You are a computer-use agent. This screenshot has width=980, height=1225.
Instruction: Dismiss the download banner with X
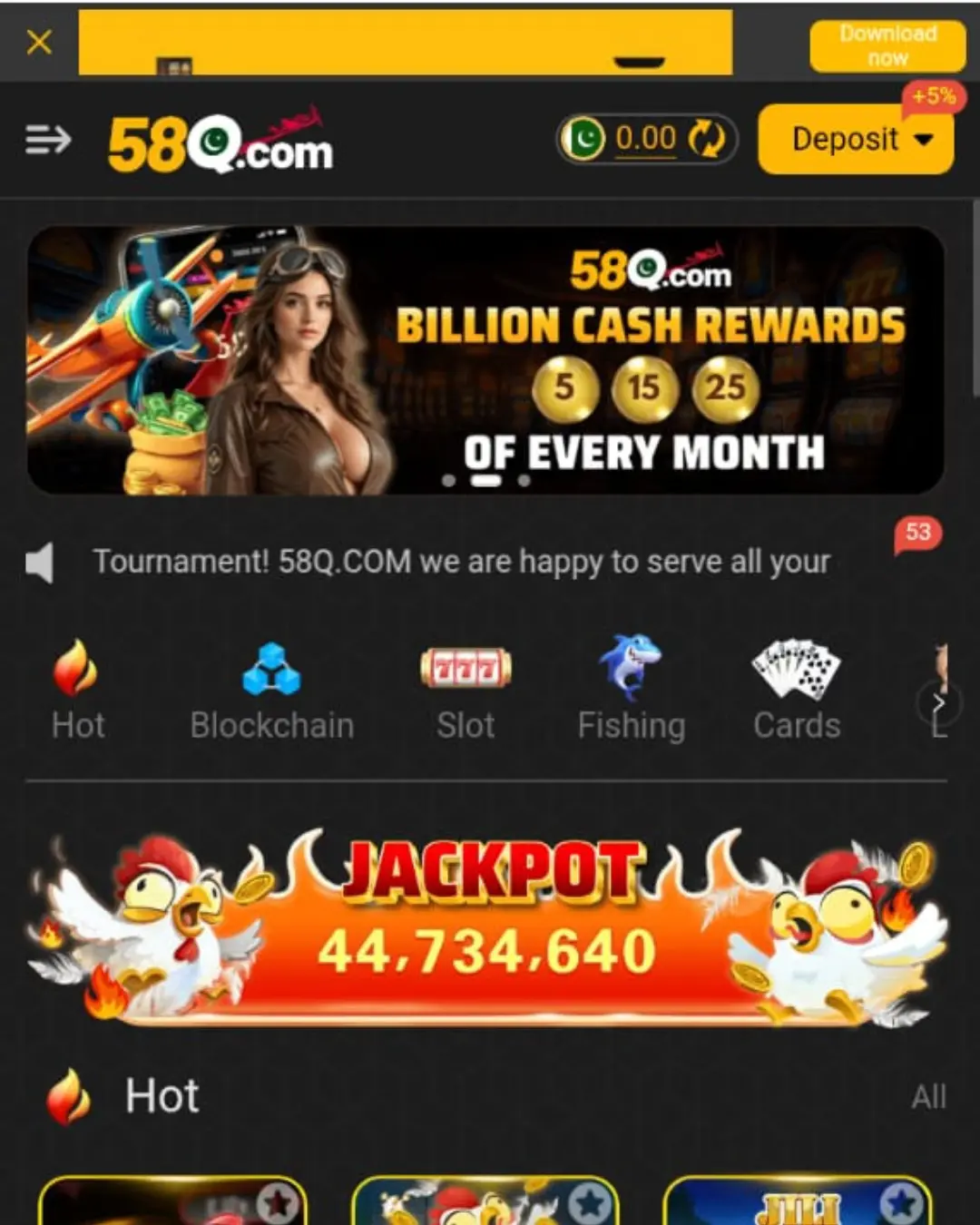pos(39,42)
